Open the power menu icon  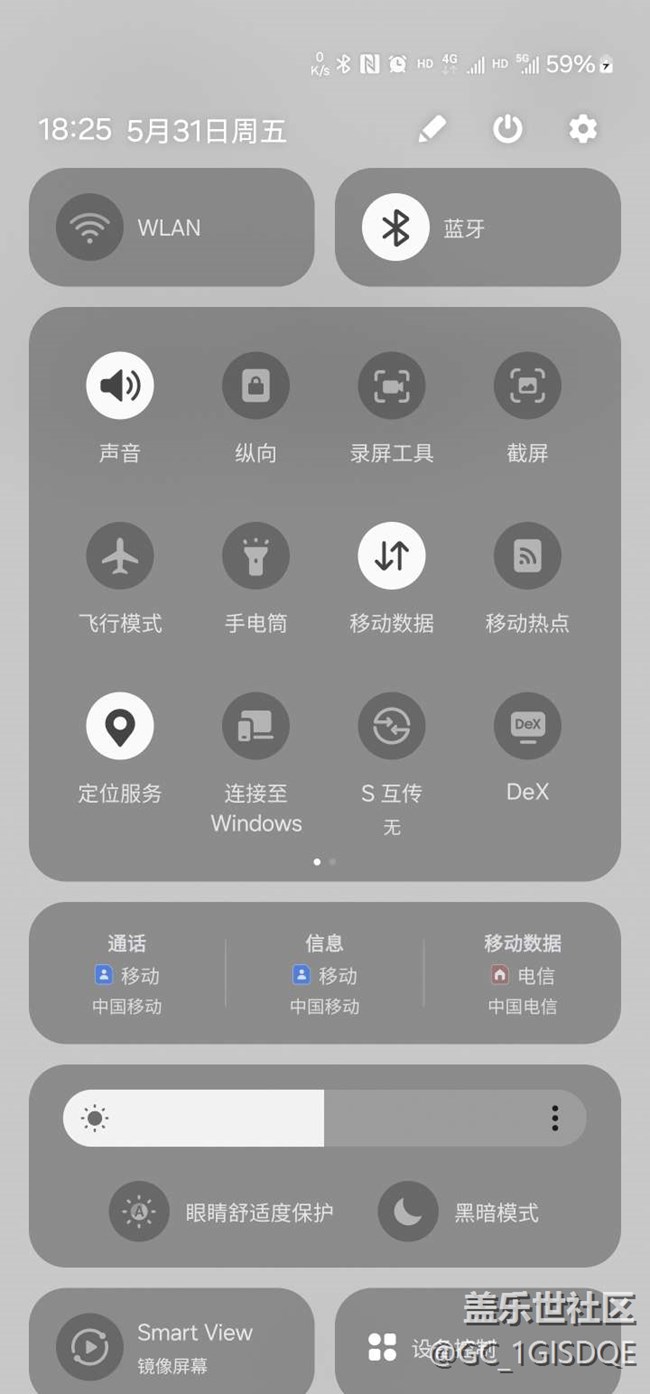tap(508, 129)
